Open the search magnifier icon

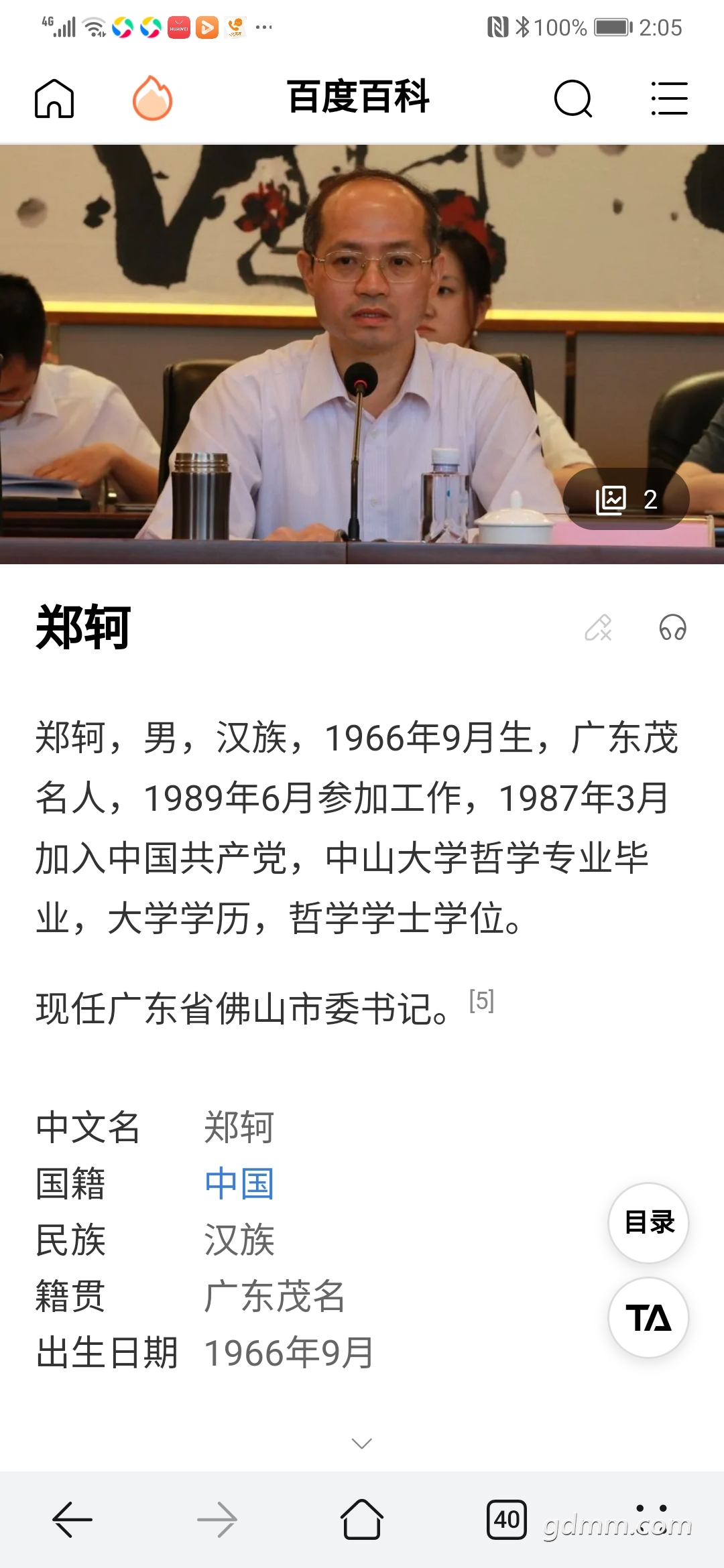pyautogui.click(x=573, y=99)
